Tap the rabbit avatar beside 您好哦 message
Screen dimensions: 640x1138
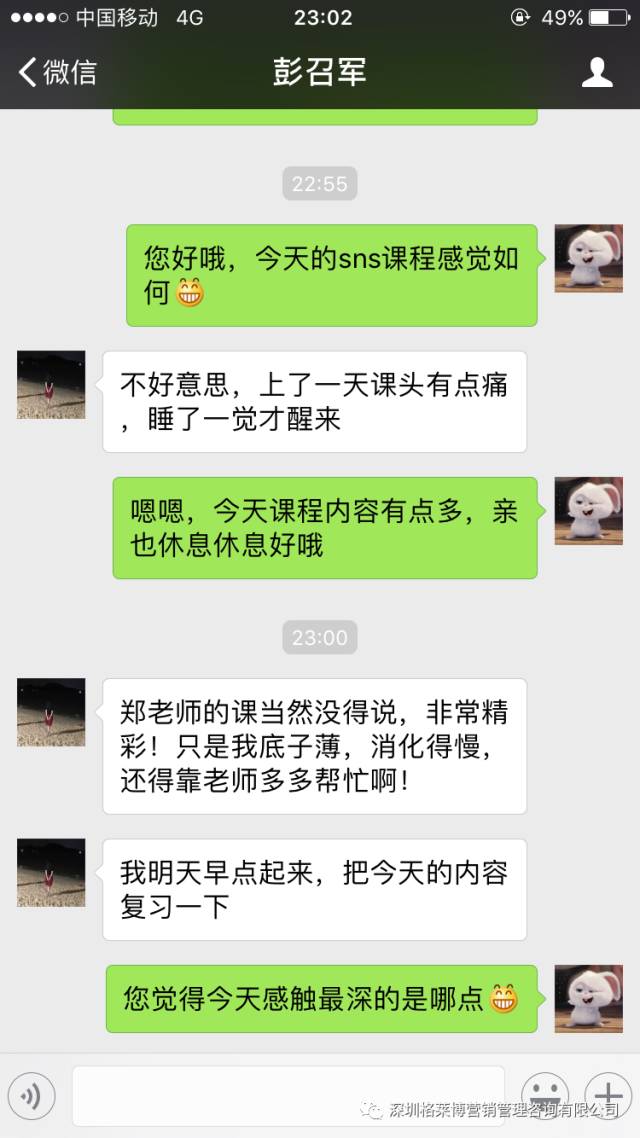click(589, 258)
